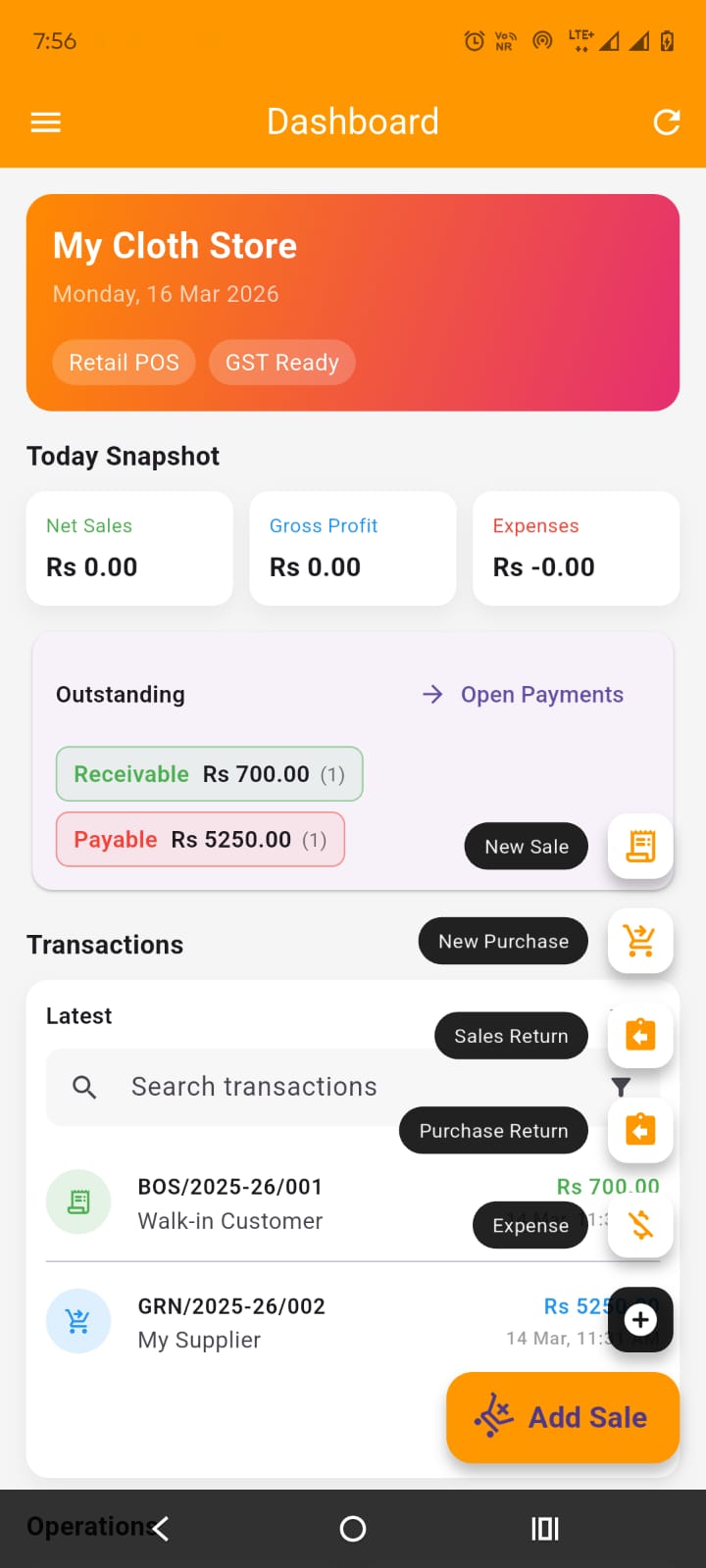Open the transactions filter funnel

[621, 1087]
